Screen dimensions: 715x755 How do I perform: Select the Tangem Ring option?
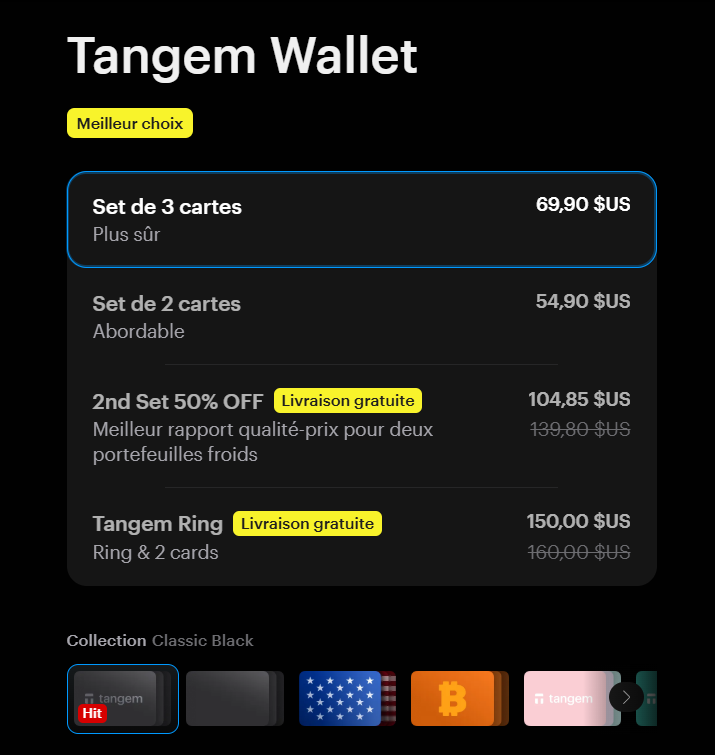[x=361, y=536]
